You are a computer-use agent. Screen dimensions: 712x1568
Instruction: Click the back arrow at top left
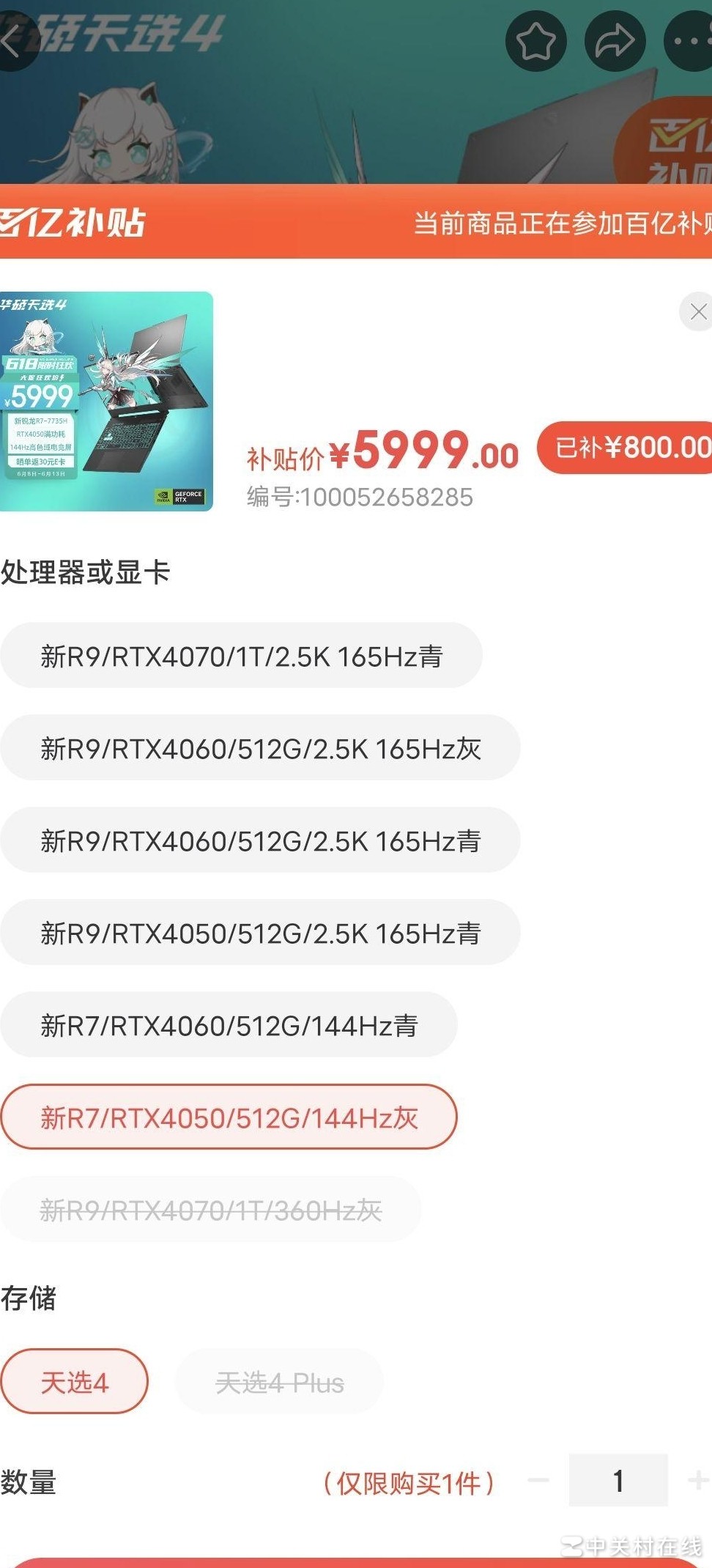15,42
